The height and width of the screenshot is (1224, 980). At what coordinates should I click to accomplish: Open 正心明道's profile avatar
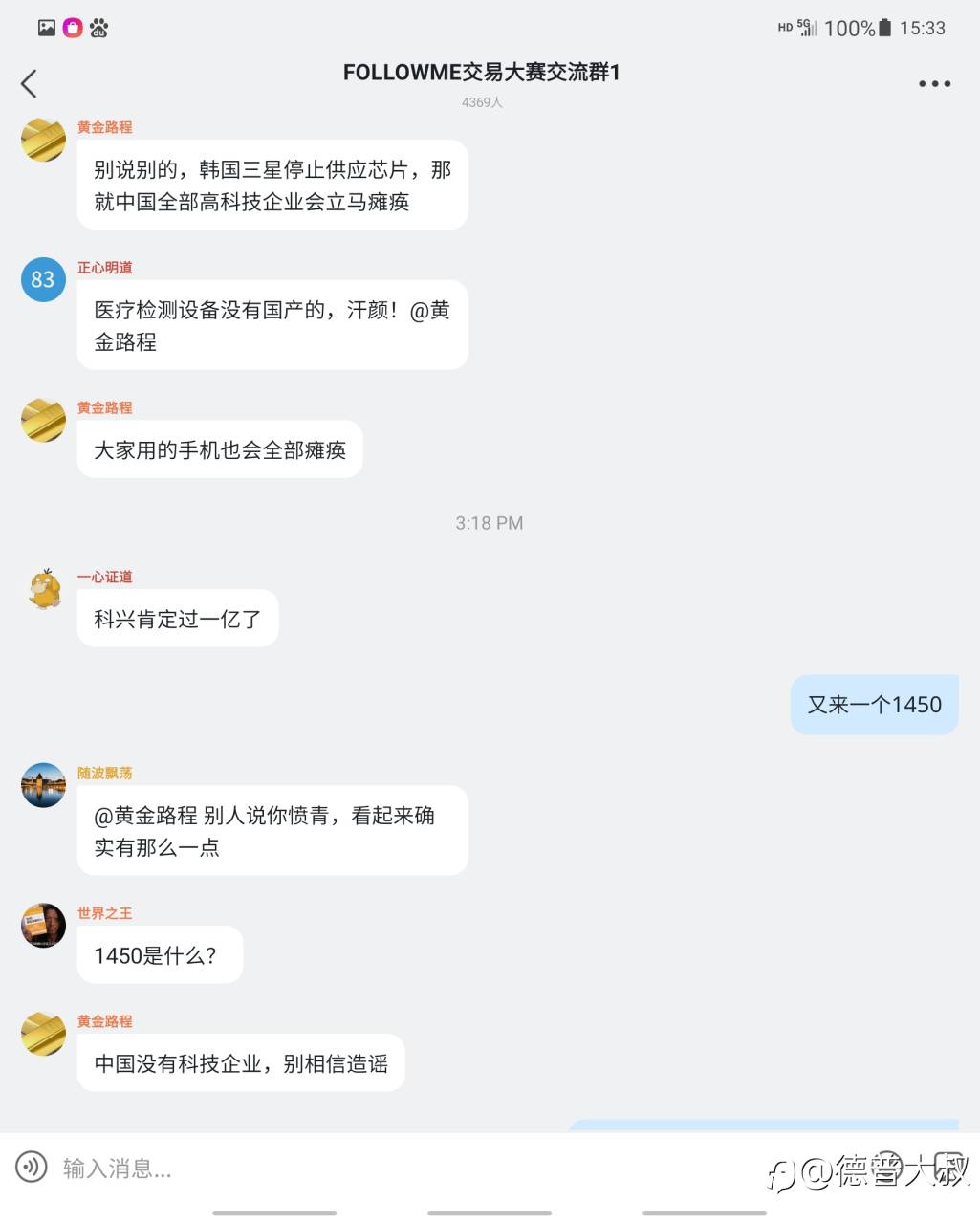[x=43, y=279]
